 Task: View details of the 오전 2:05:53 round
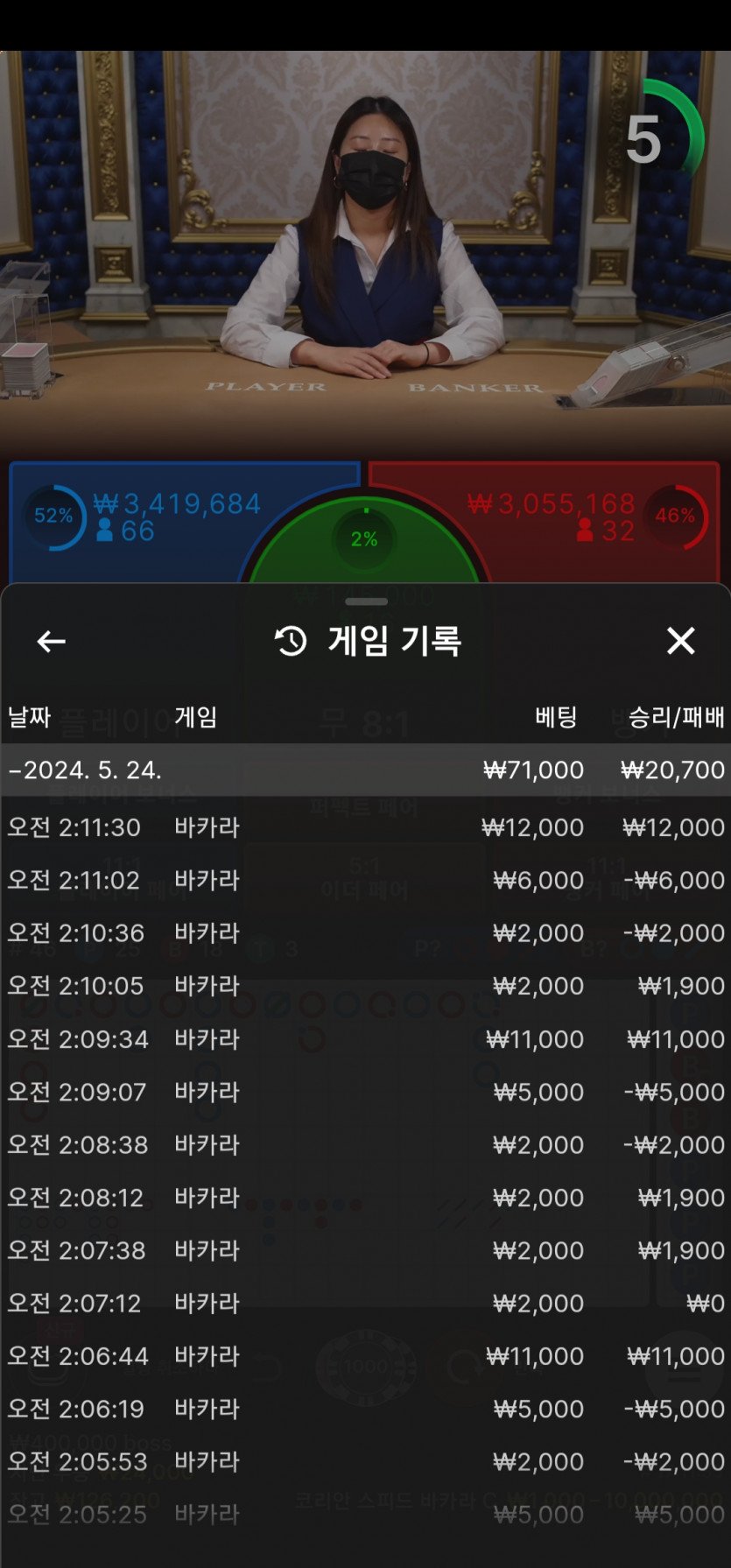point(365,1461)
